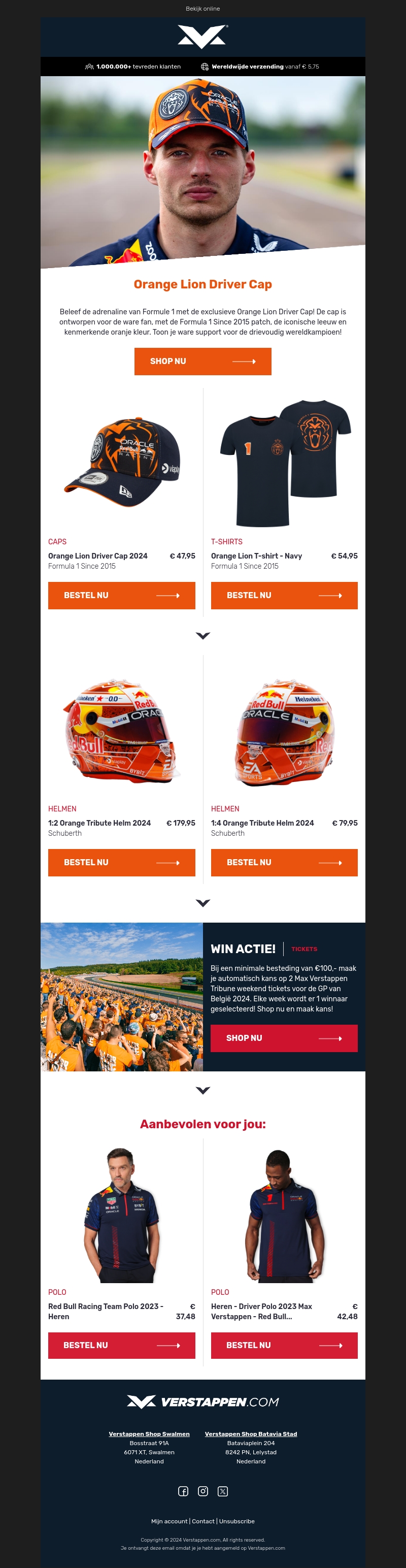Visit the Instagram profile

tap(204, 1491)
